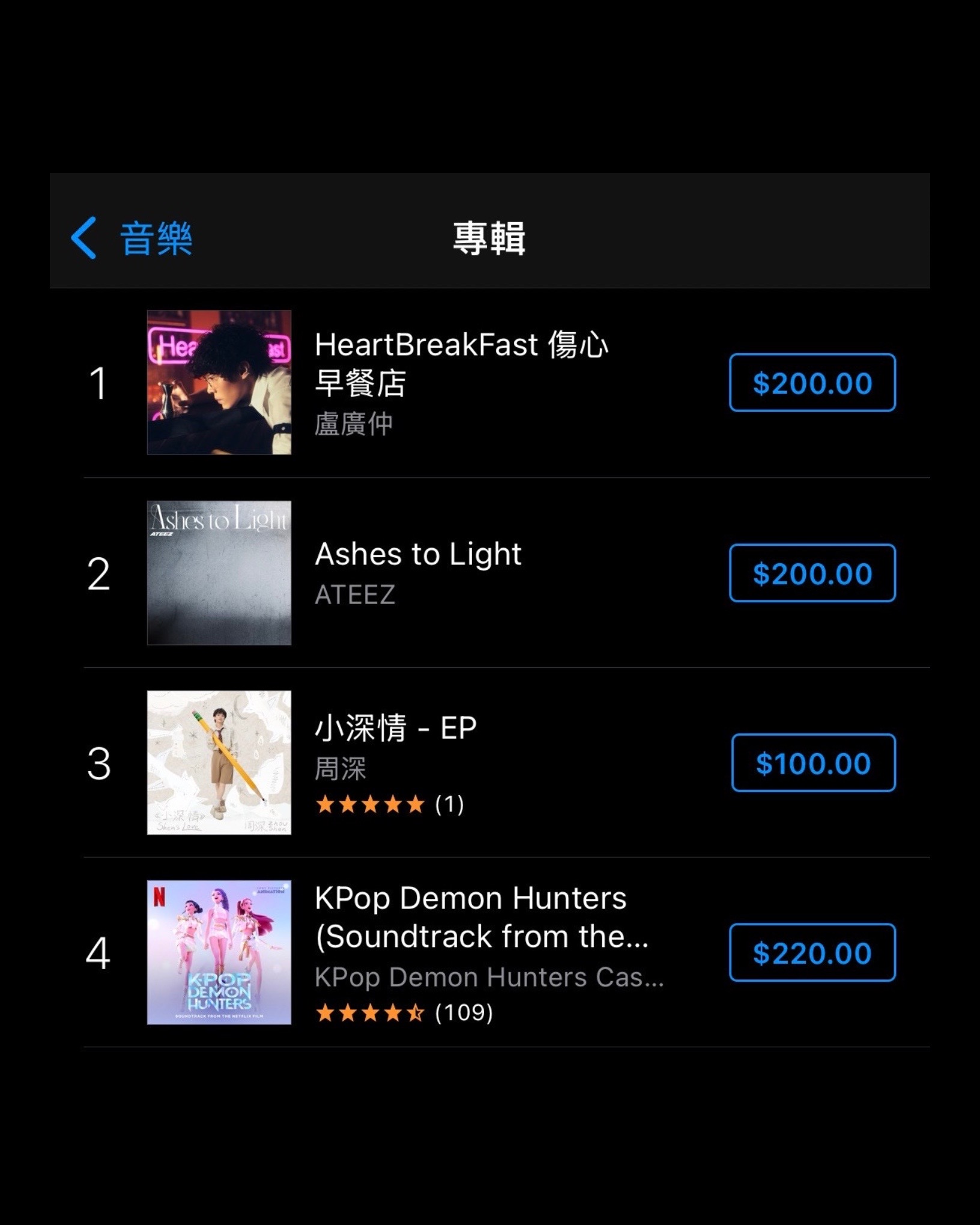
Task: Go back to the 音樂 page
Action: [x=132, y=238]
